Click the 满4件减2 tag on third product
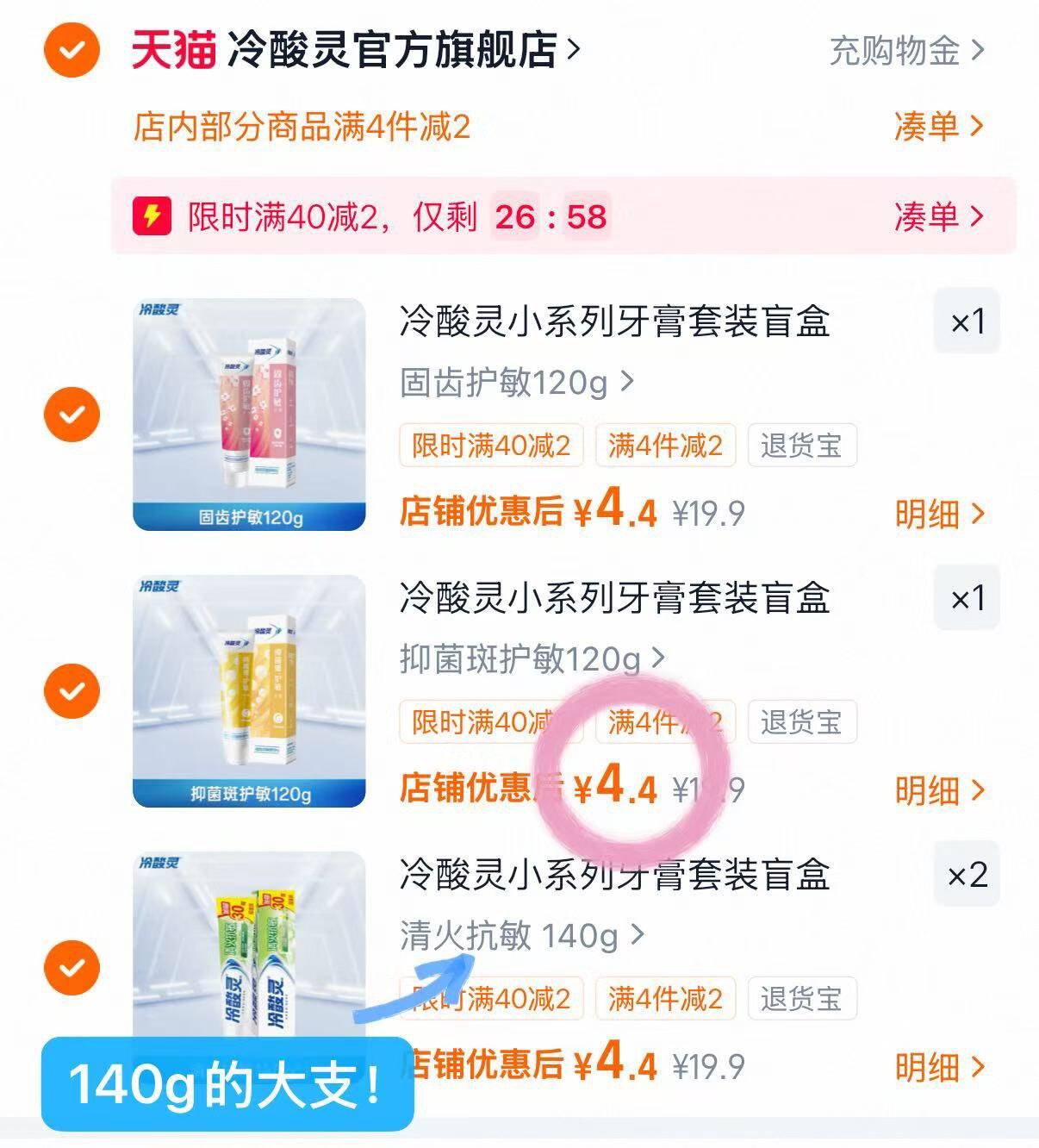The height and width of the screenshot is (1148, 1039). pos(664,999)
